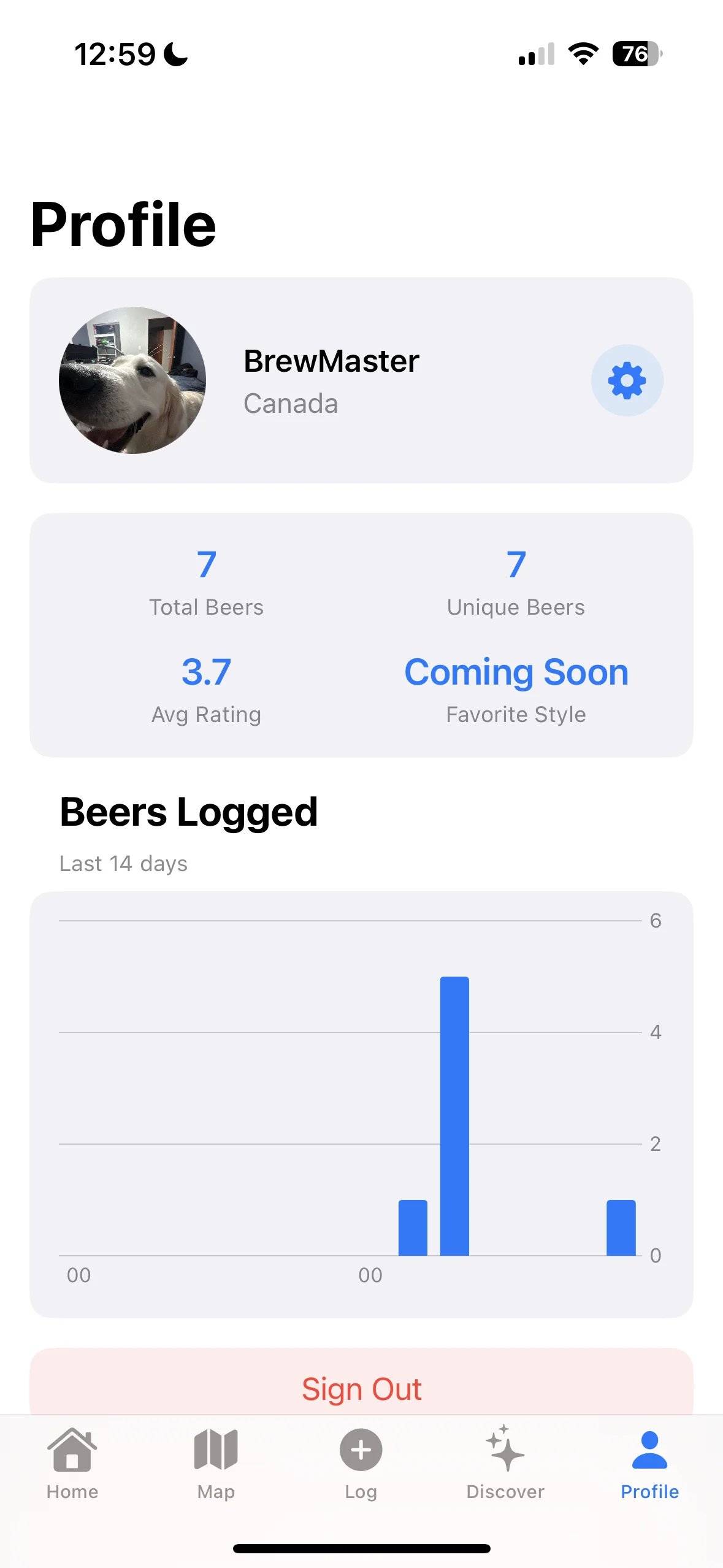Viewport: 723px width, 1568px height.
Task: Open profile settings via the gear icon
Action: (627, 379)
